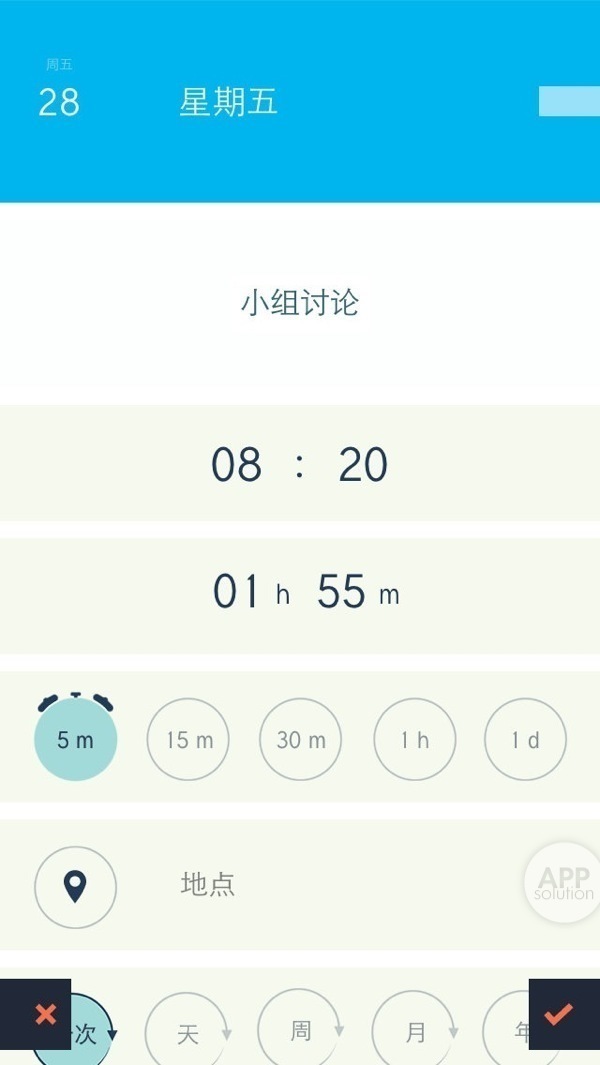Image resolution: width=600 pixels, height=1065 pixels.
Task: Confirm event with the checkmark button
Action: tap(559, 1014)
